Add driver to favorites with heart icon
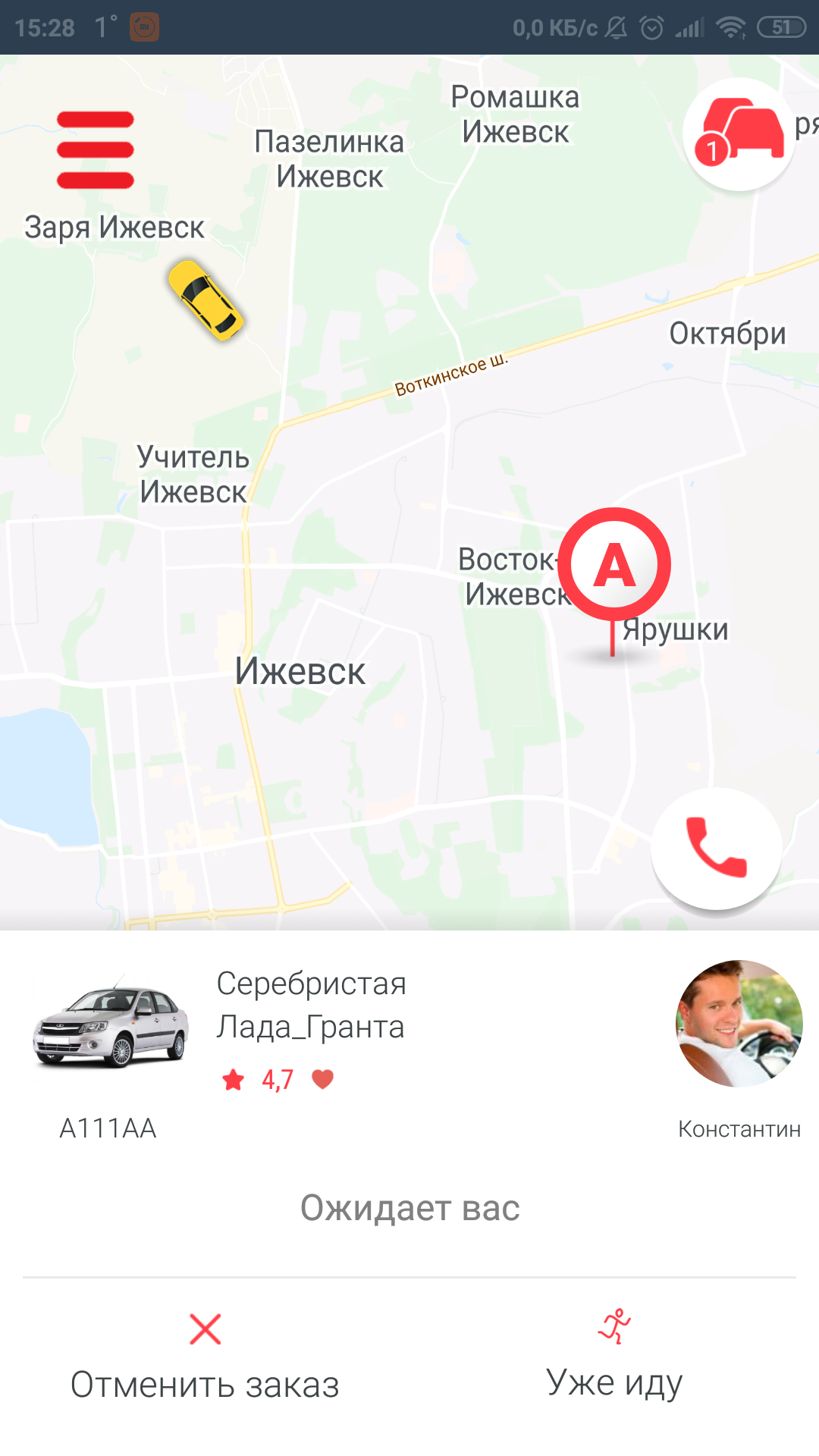This screenshot has width=819, height=1456. (x=323, y=1078)
